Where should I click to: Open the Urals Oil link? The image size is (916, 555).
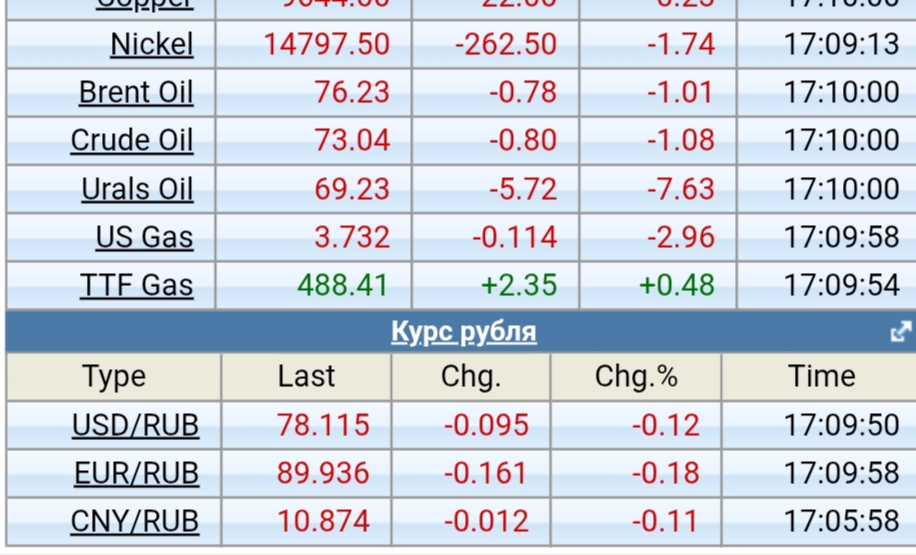(x=137, y=189)
